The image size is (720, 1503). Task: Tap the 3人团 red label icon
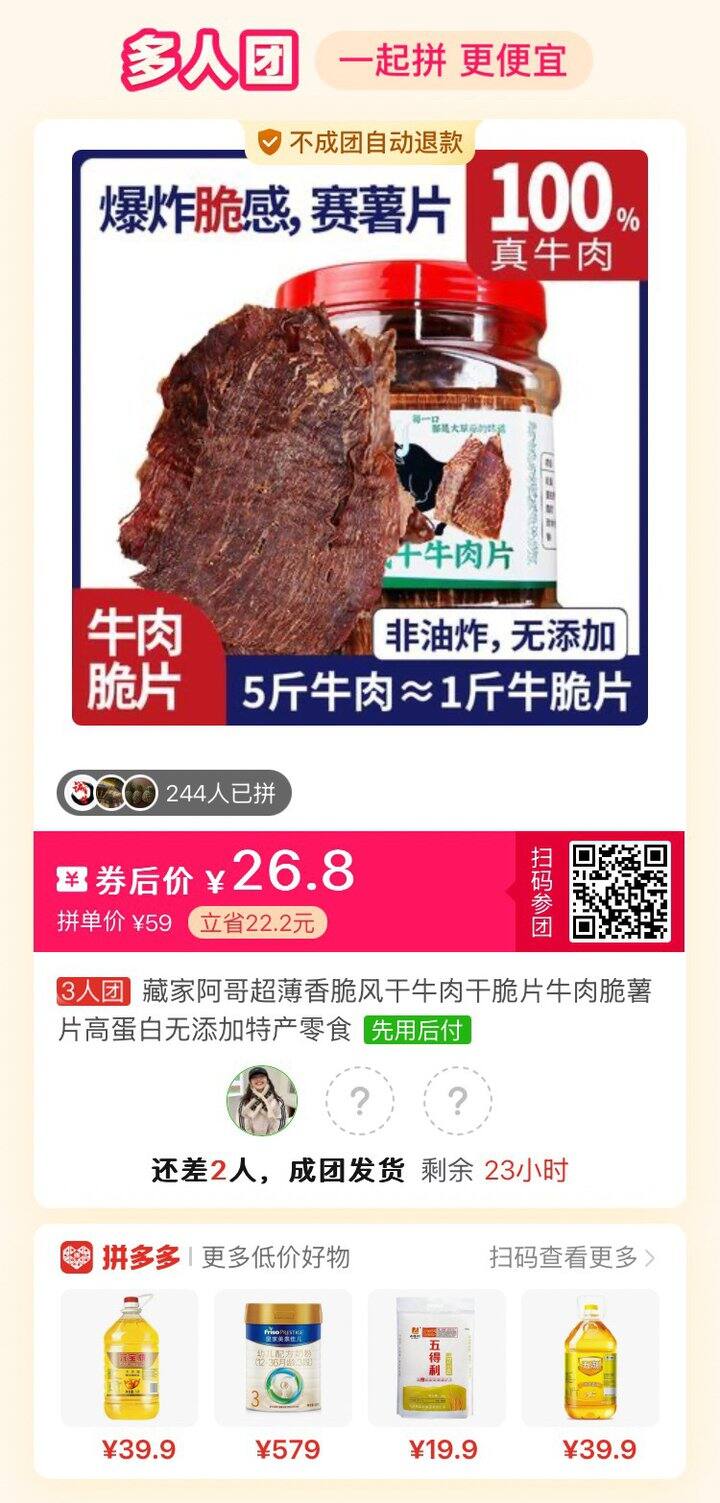79,988
